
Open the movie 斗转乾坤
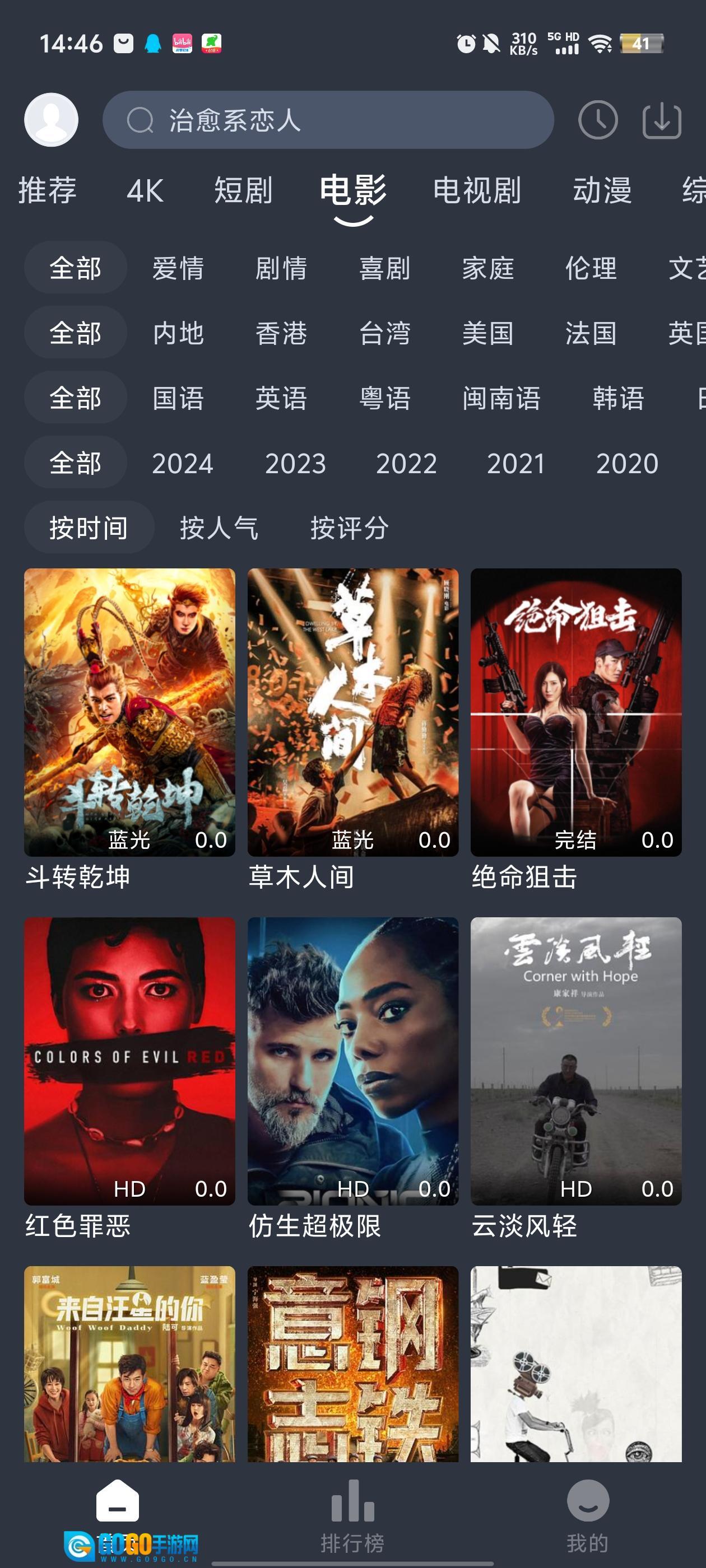point(129,712)
